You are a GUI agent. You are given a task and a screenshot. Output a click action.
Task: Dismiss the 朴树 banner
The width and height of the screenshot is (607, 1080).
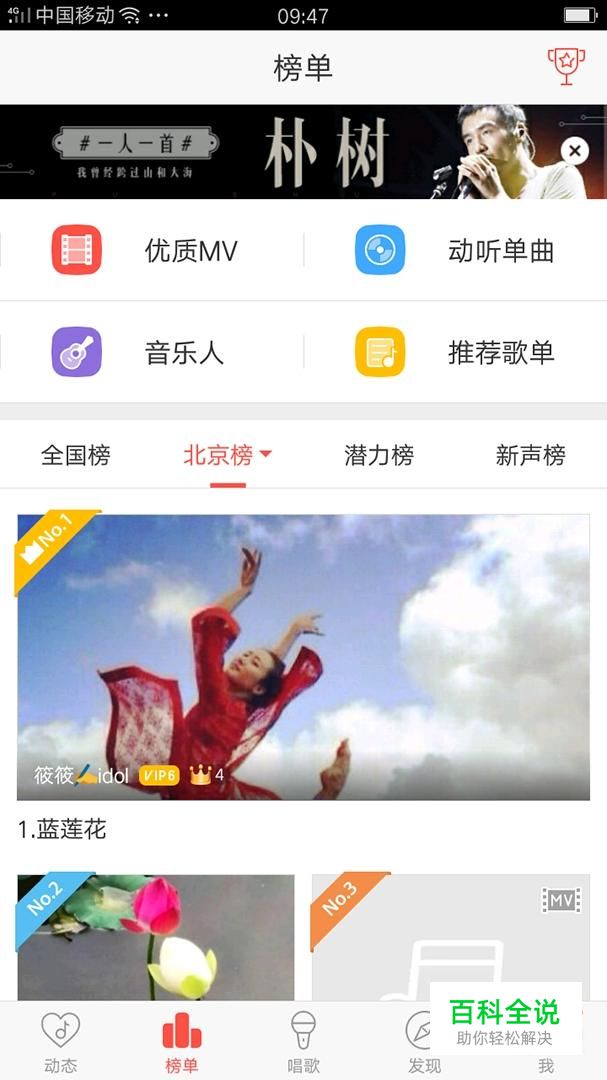pos(574,151)
